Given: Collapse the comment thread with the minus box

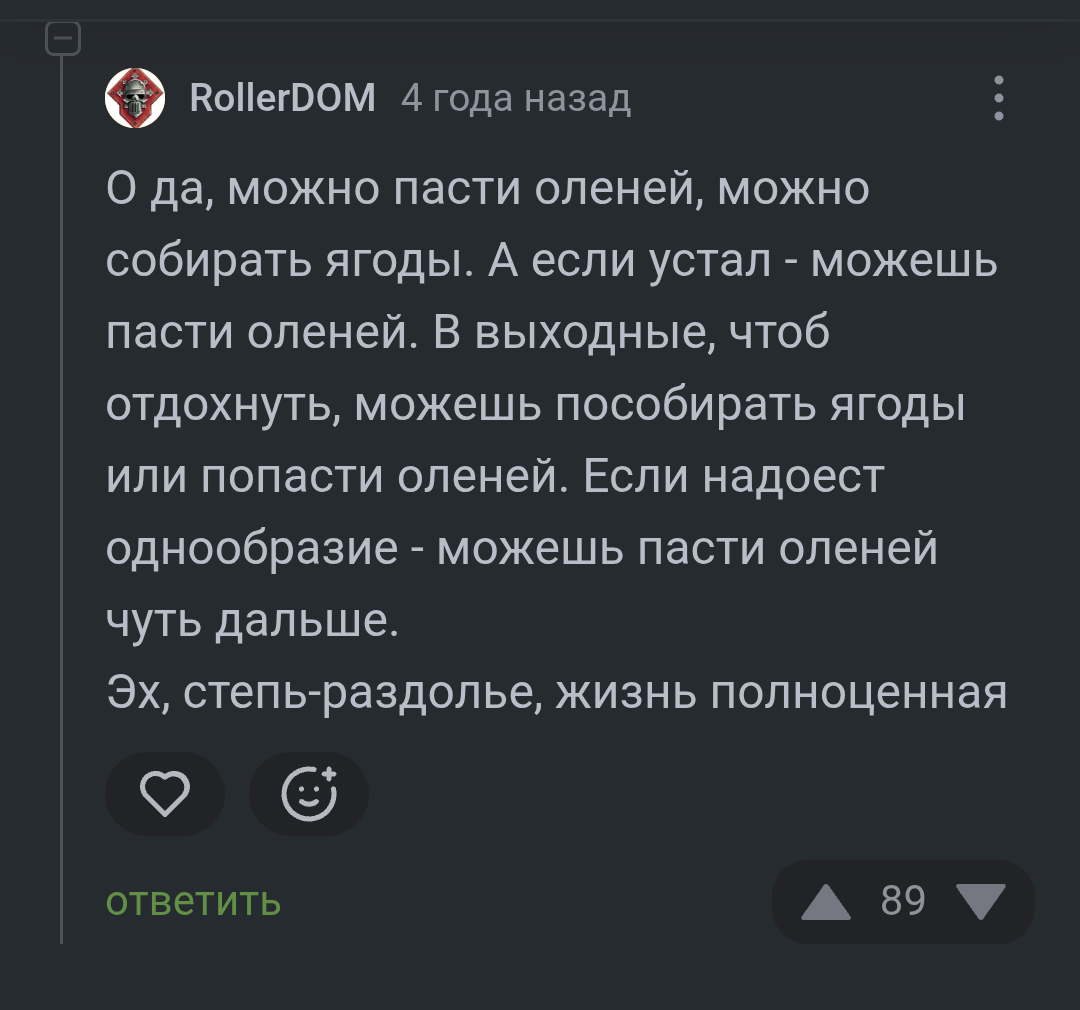Looking at the screenshot, I should click(62, 40).
